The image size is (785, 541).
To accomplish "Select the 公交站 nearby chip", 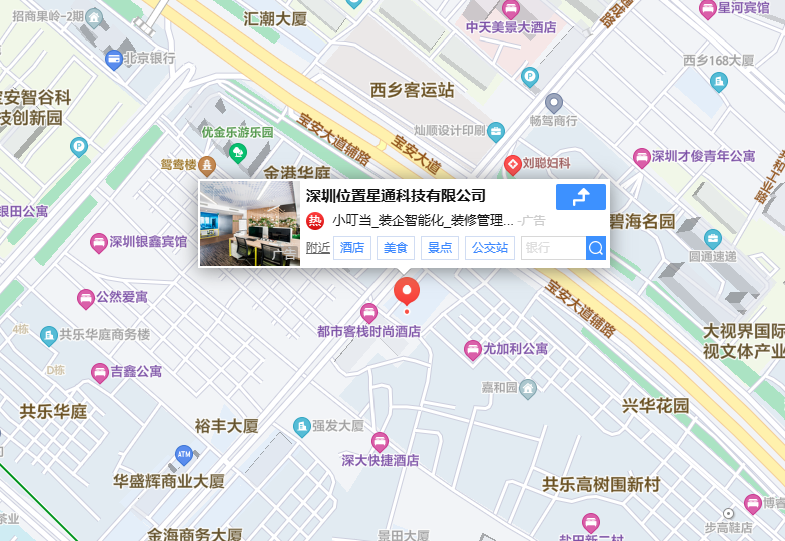I will [x=490, y=248].
